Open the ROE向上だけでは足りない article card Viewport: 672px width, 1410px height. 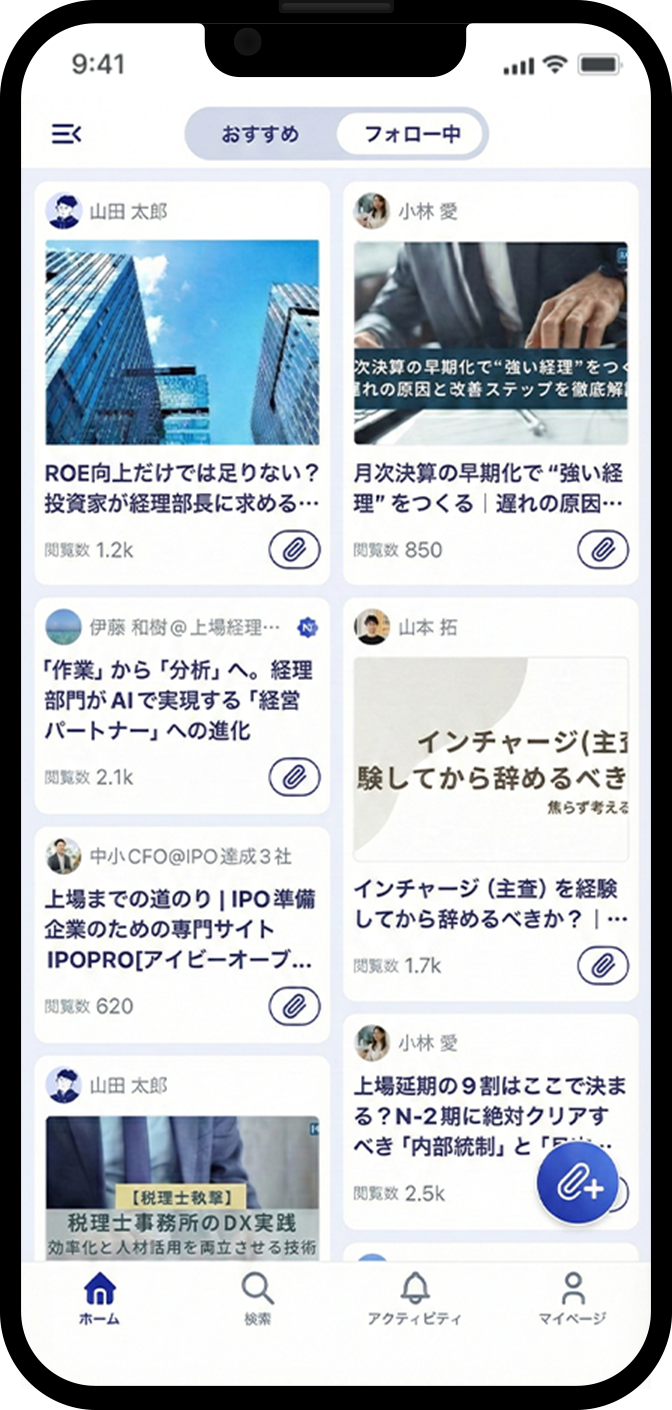point(182,485)
